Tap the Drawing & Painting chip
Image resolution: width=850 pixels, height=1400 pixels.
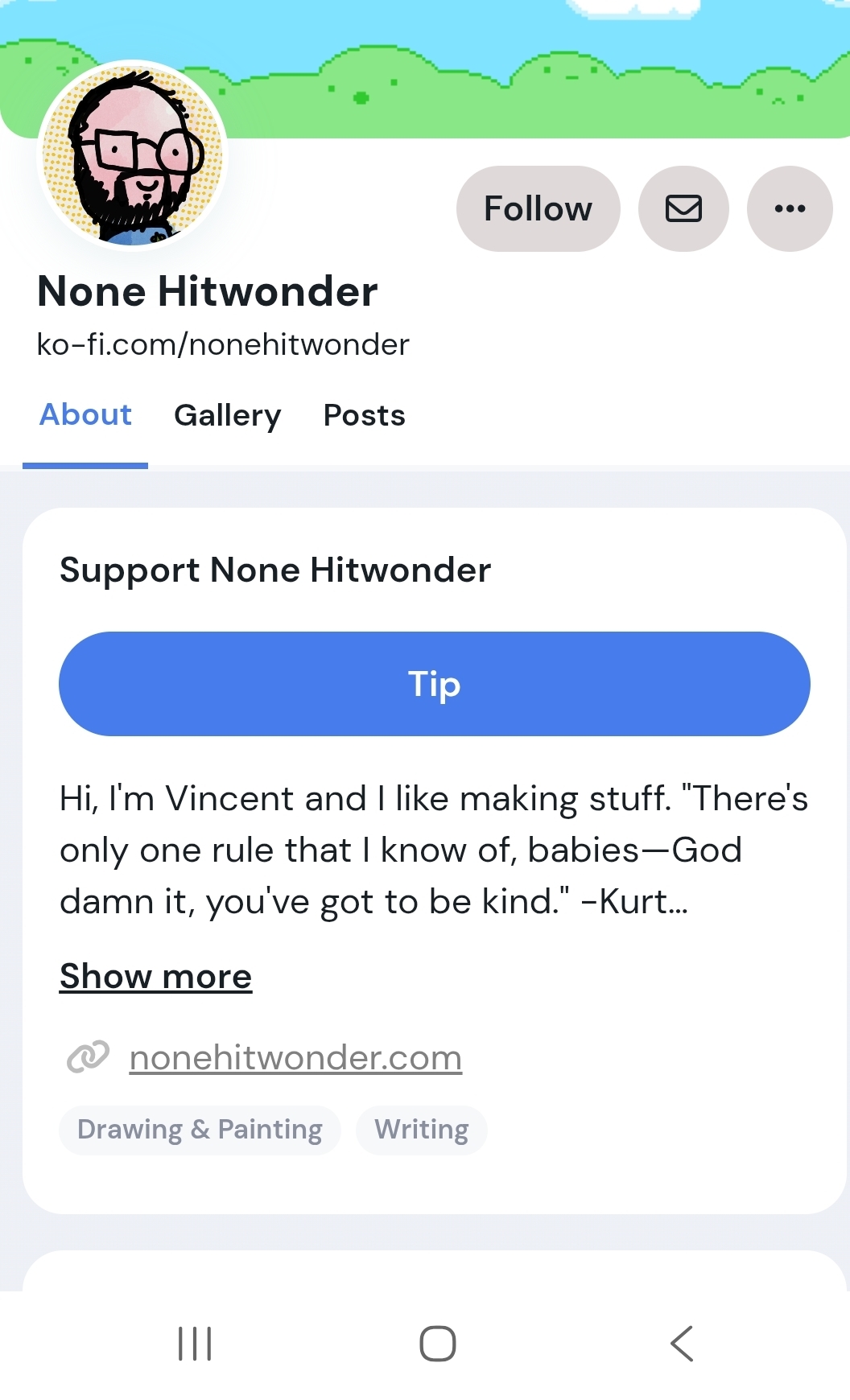tap(200, 1130)
